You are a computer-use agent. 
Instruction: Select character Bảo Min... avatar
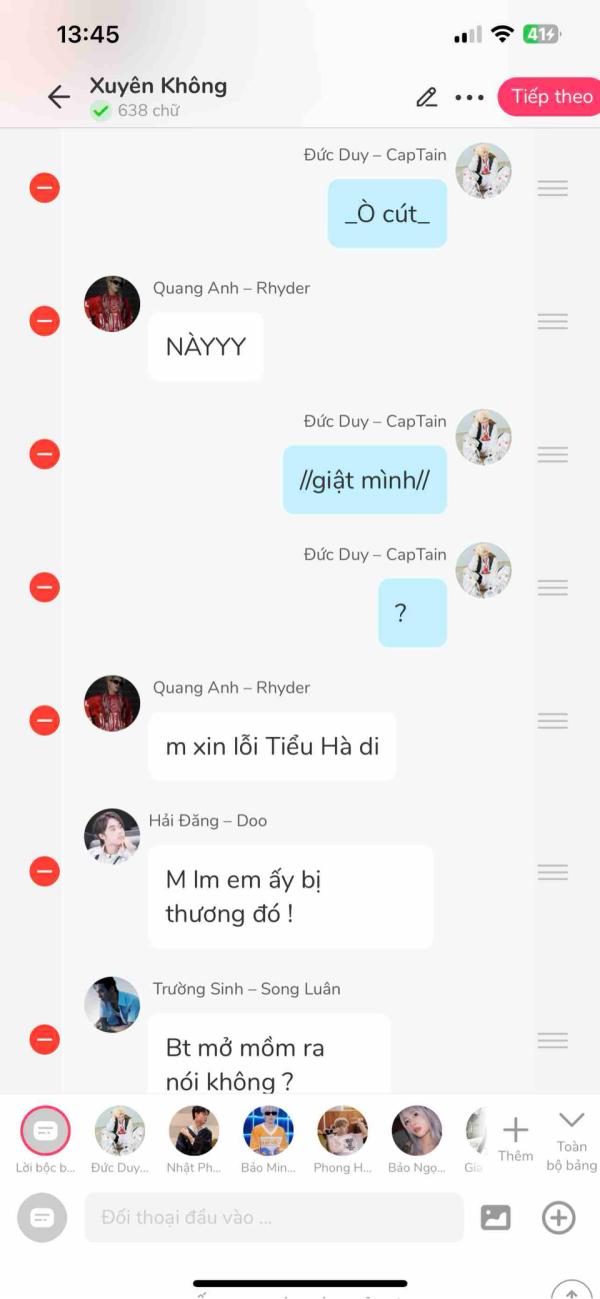268,1131
